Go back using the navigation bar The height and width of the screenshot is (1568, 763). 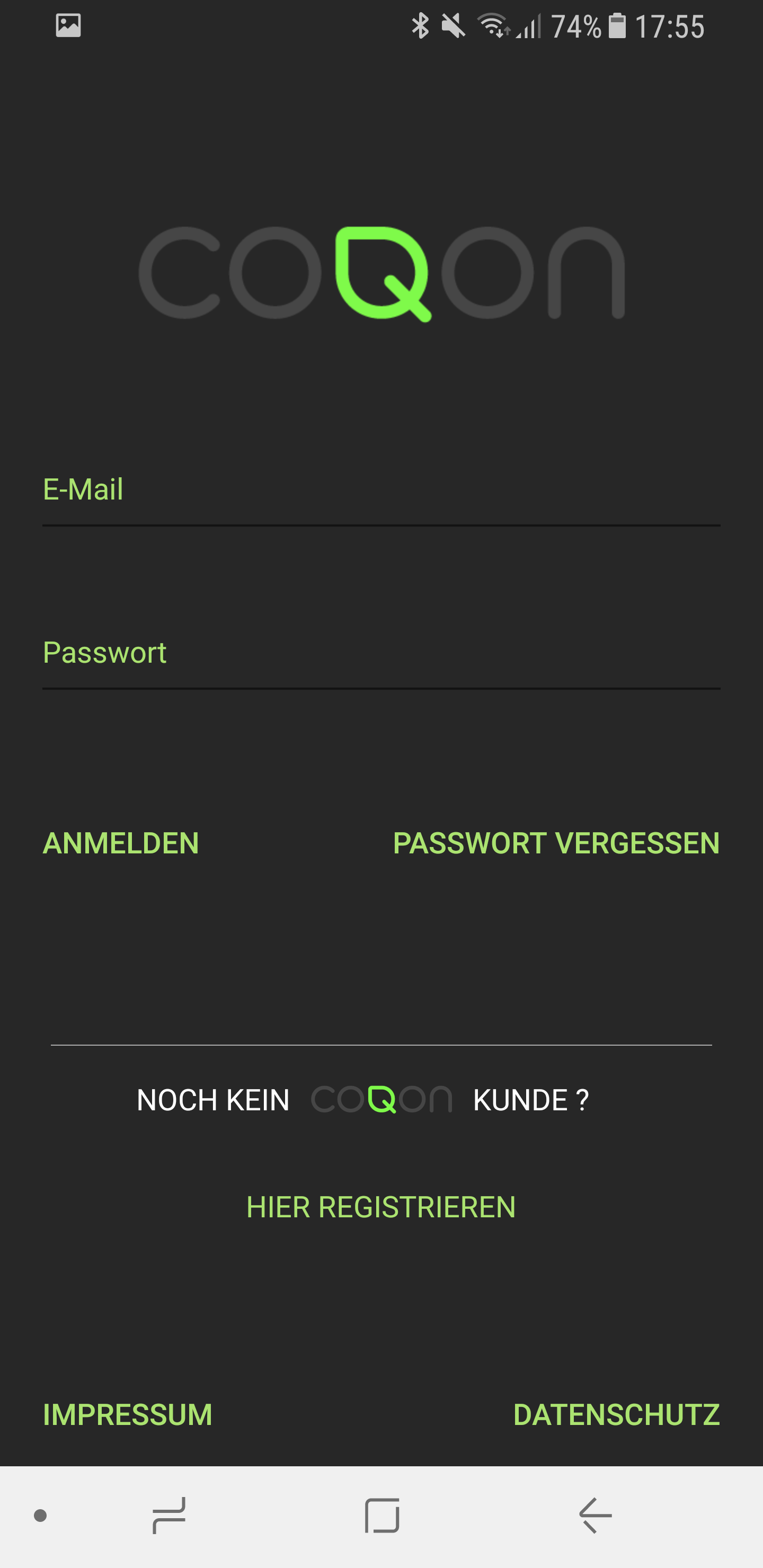(595, 1516)
